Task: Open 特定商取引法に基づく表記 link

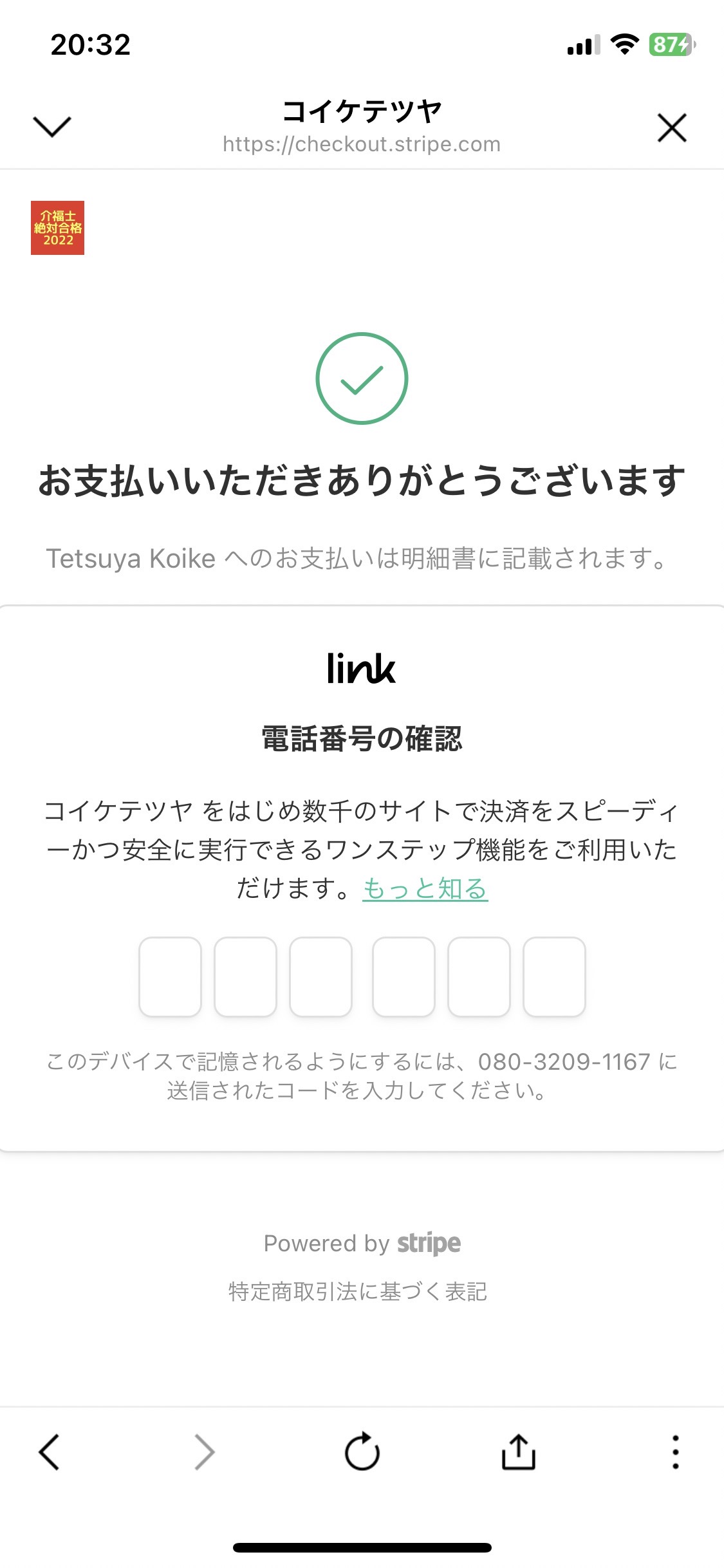Action: coord(358,1291)
